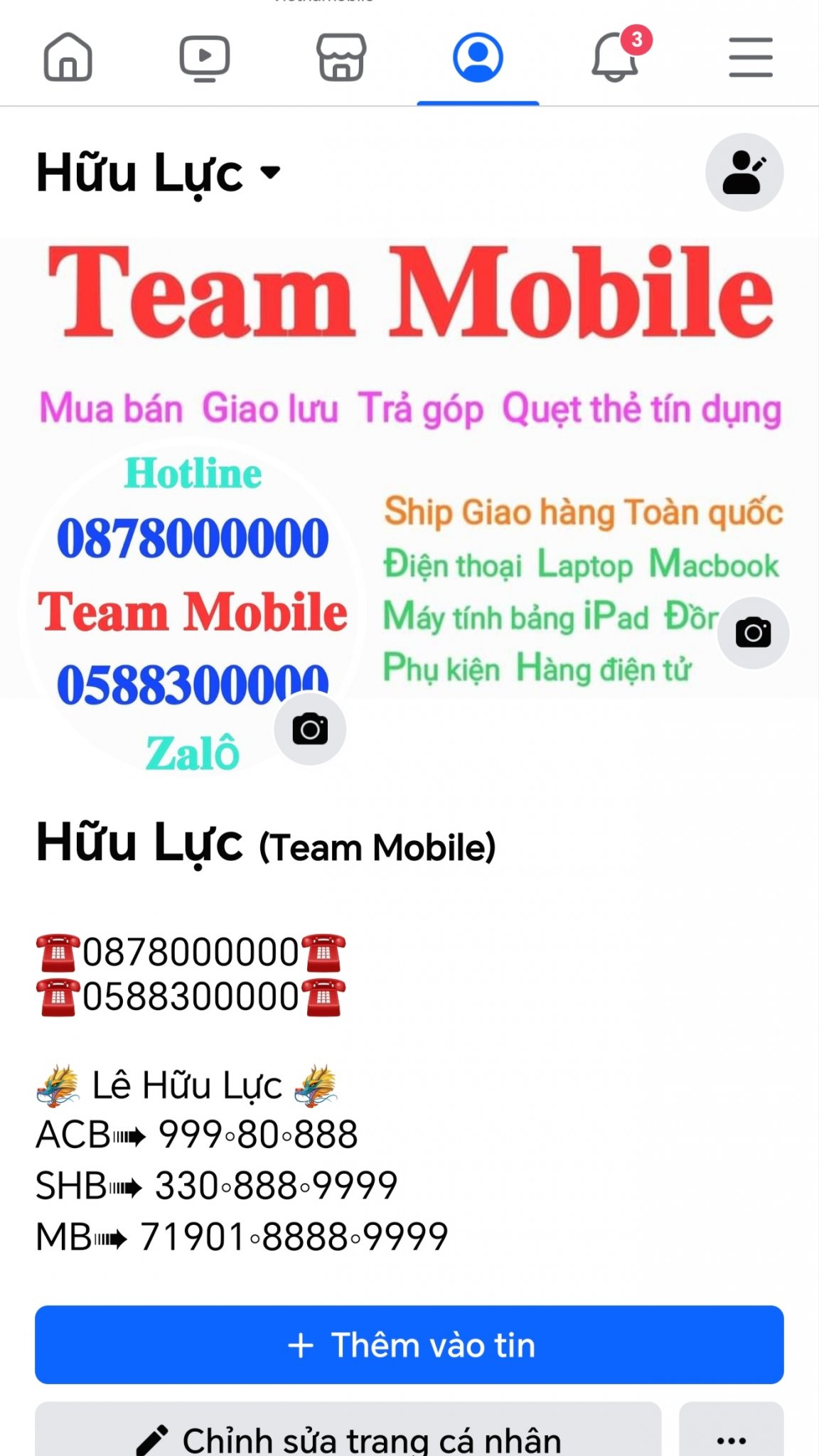Tap the edit profile person icon
This screenshot has width=819, height=1456.
pyautogui.click(x=744, y=173)
